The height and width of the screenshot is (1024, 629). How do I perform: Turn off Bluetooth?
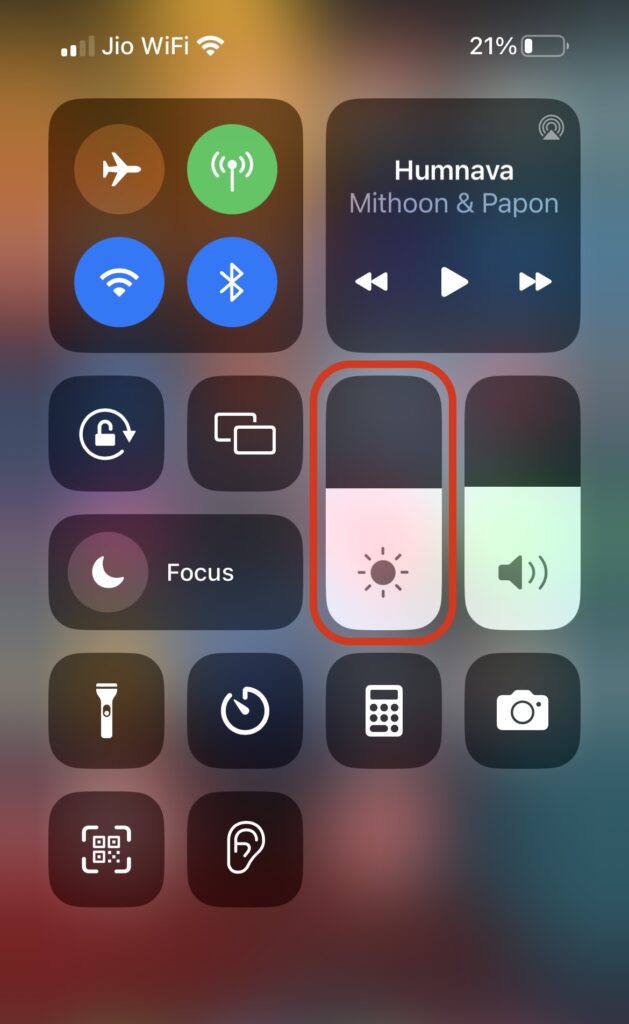[x=232, y=282]
